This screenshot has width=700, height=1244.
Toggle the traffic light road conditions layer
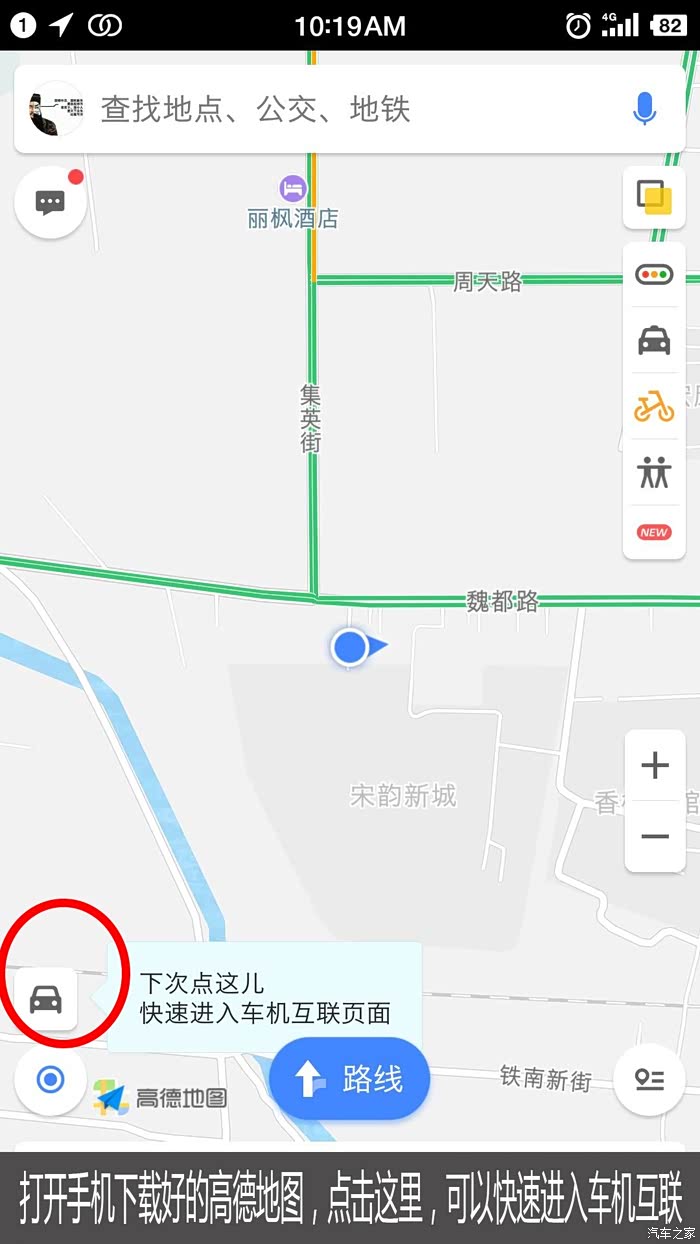click(x=654, y=274)
